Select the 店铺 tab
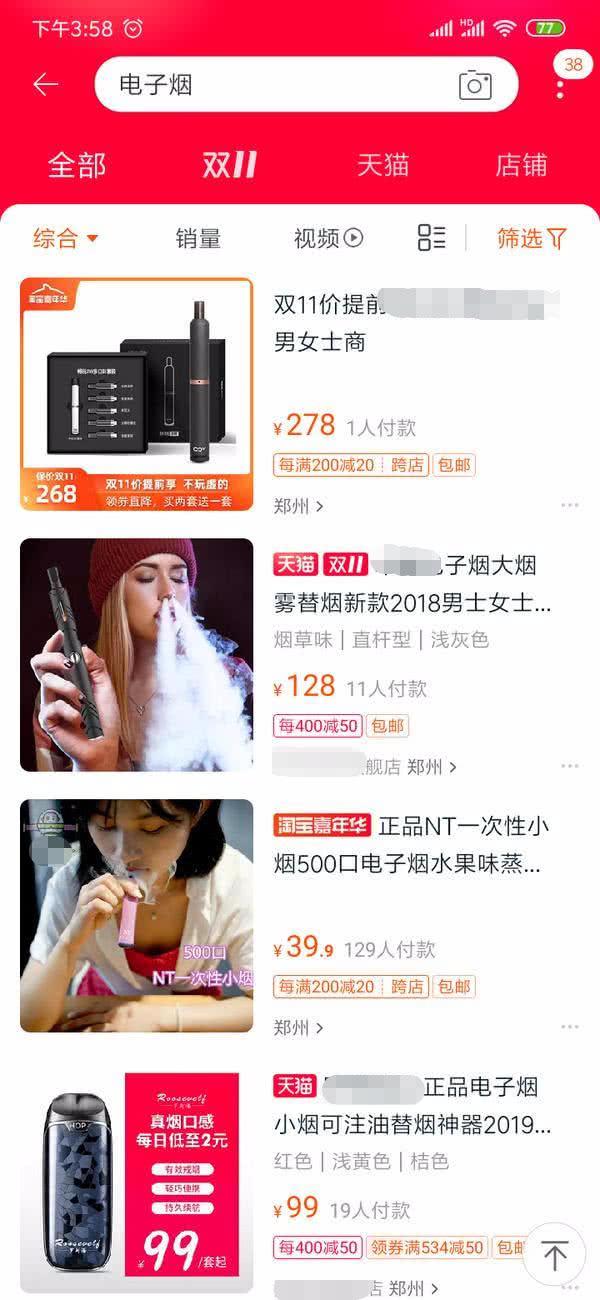Viewport: 600px width, 1300px height. (x=521, y=165)
